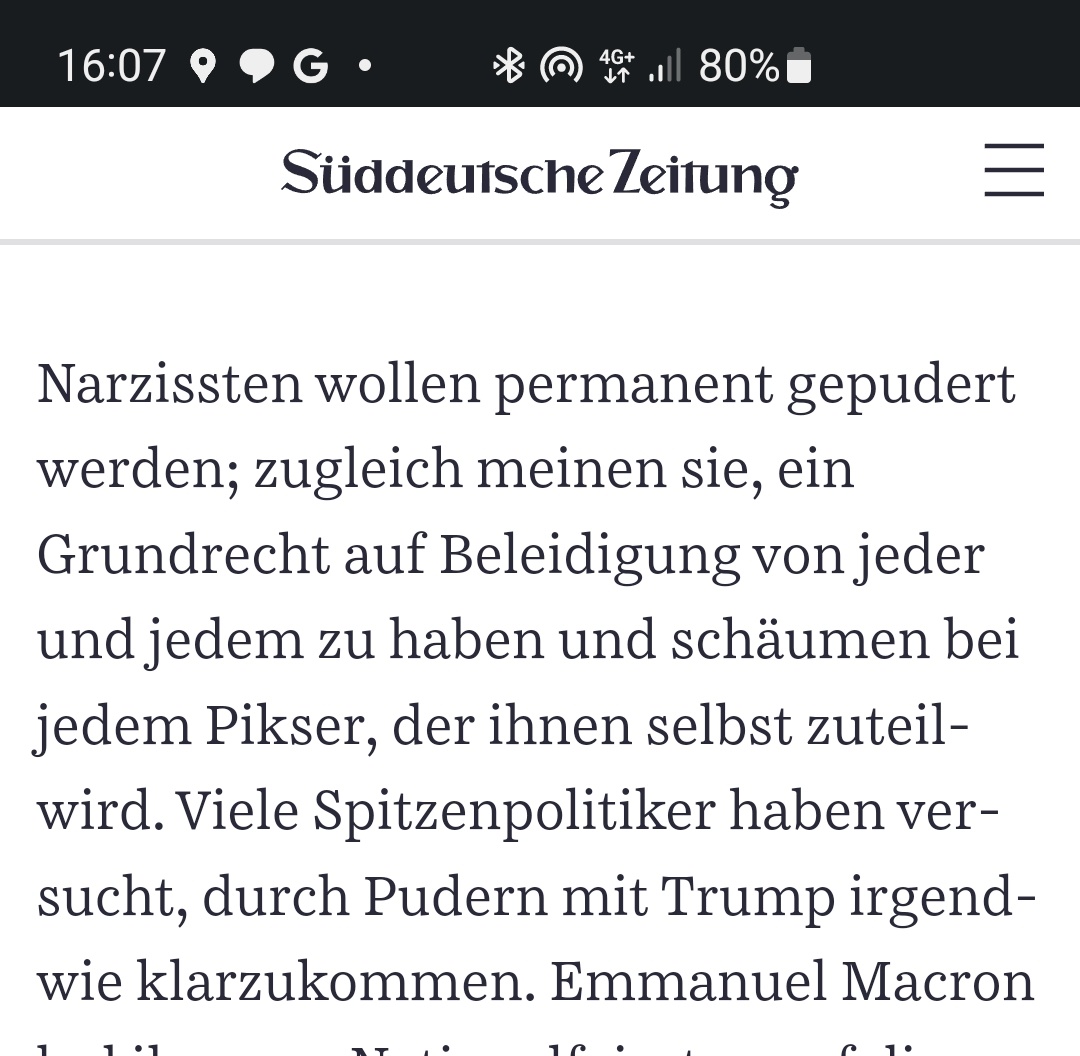This screenshot has height=1056, width=1080.
Task: Open the hamburger menu
Action: click(x=1014, y=170)
